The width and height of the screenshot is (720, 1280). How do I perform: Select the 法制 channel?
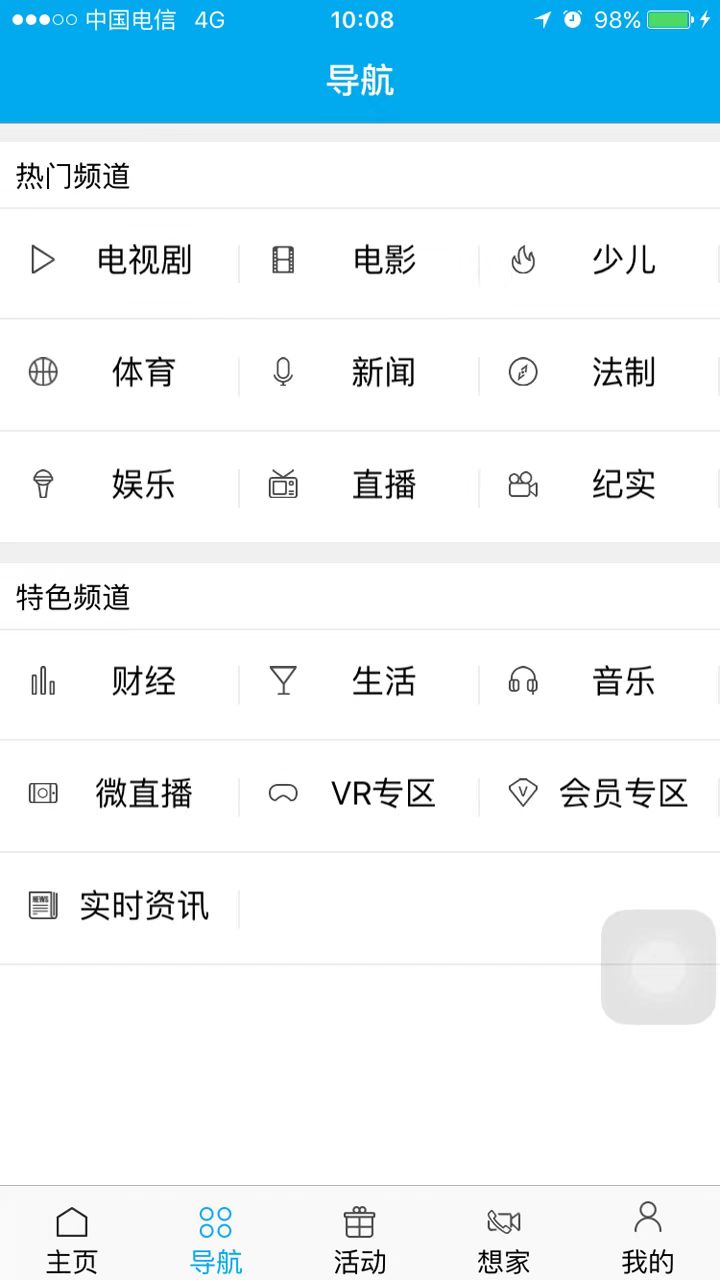click(x=623, y=373)
